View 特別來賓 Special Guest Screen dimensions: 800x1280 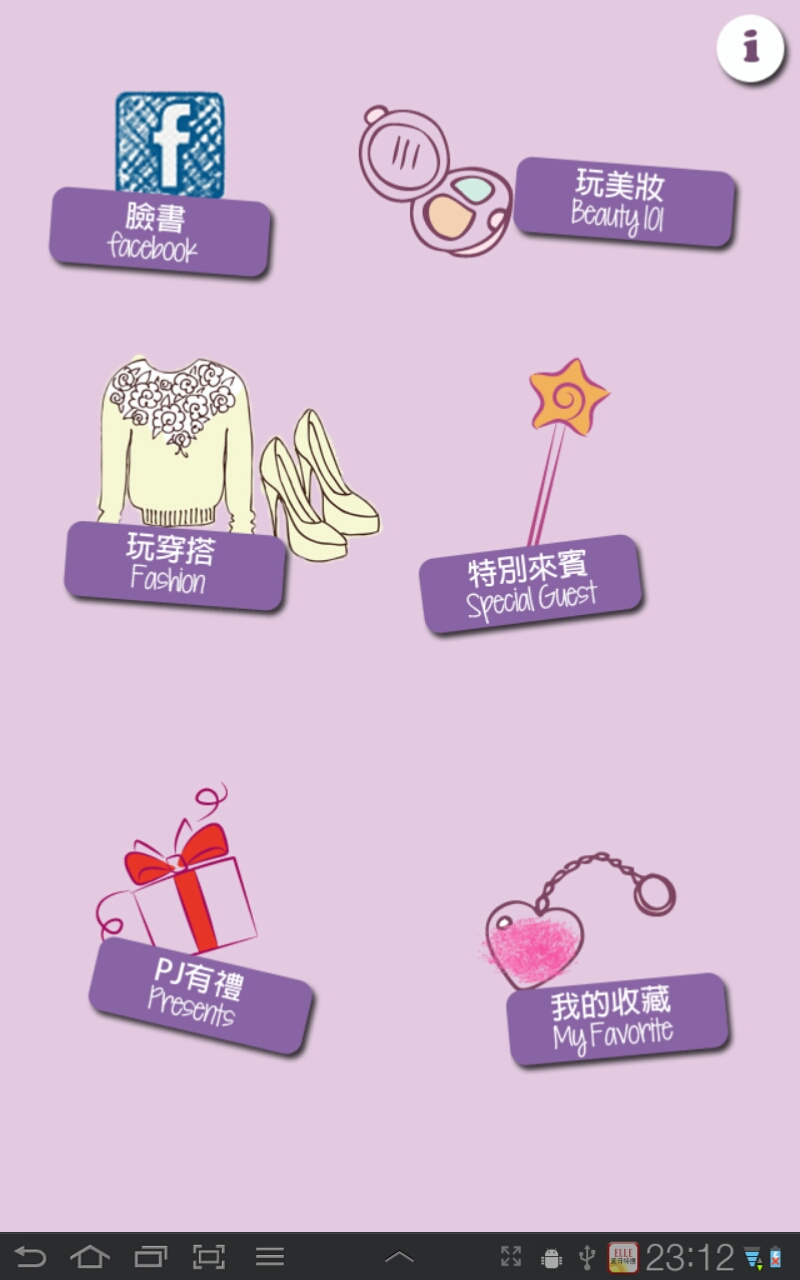coord(530,584)
